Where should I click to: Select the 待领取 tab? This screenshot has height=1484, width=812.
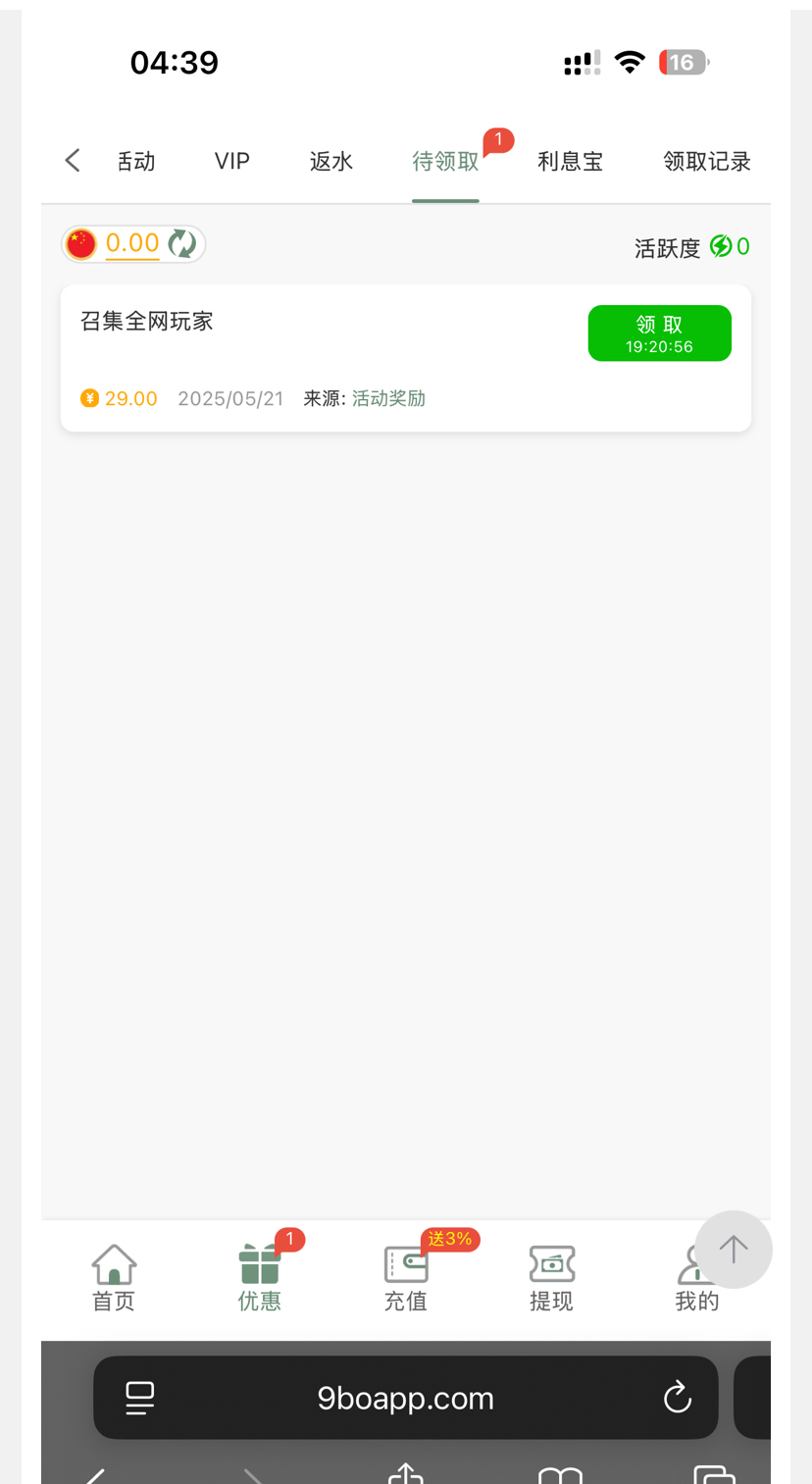(x=445, y=162)
